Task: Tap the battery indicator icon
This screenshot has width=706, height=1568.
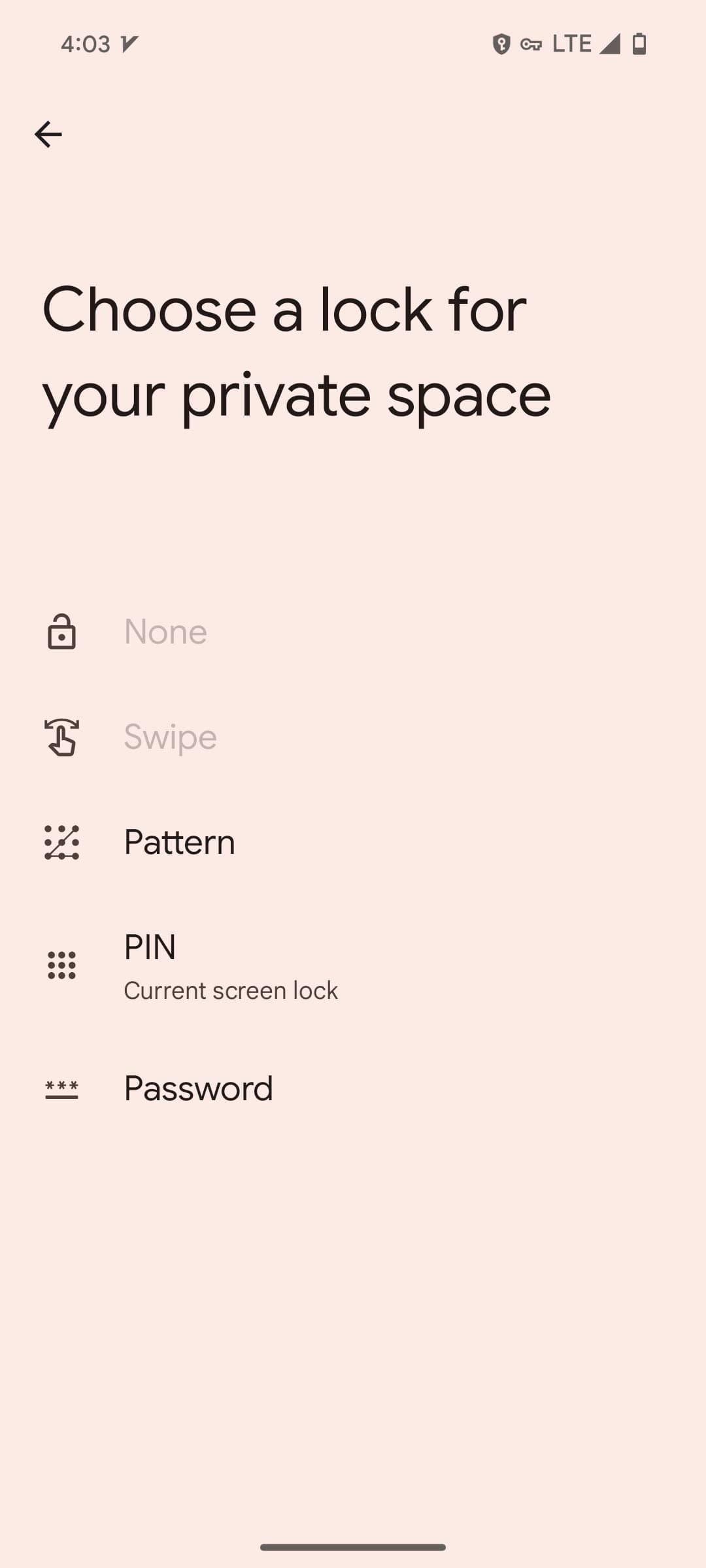Action: 639,44
